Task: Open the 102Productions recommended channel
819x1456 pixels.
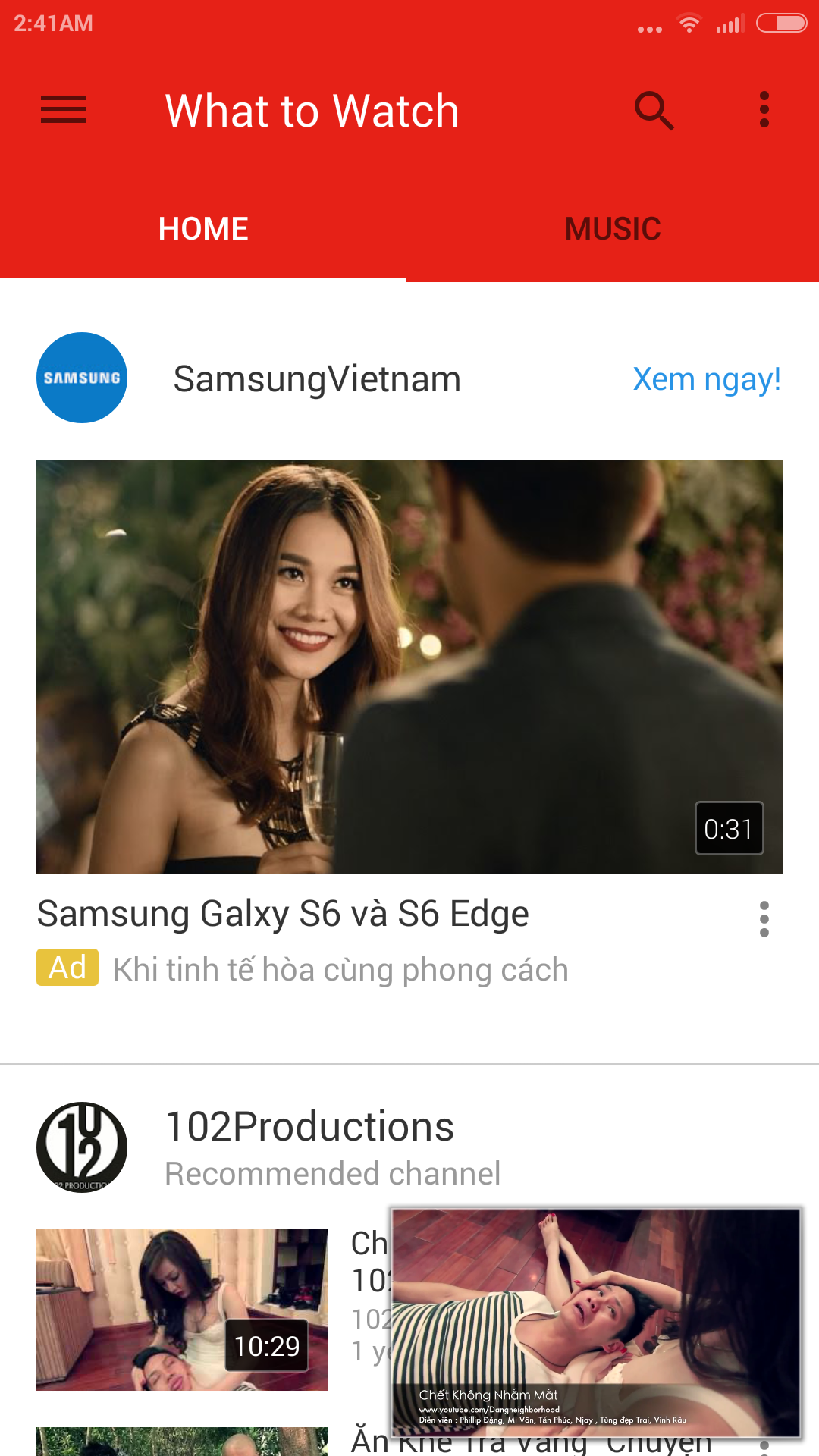Action: click(309, 1127)
